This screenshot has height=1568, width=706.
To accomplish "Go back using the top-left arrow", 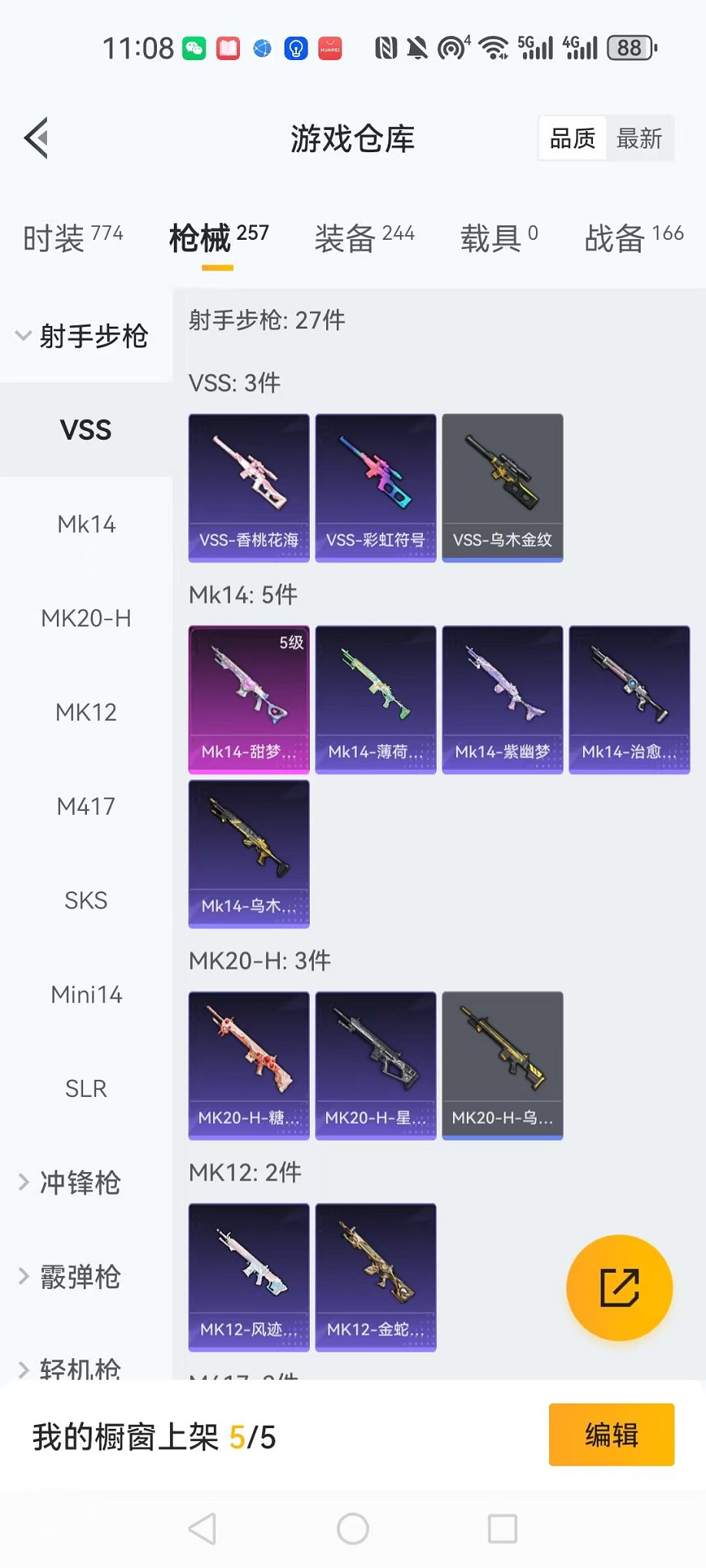I will pos(36,138).
